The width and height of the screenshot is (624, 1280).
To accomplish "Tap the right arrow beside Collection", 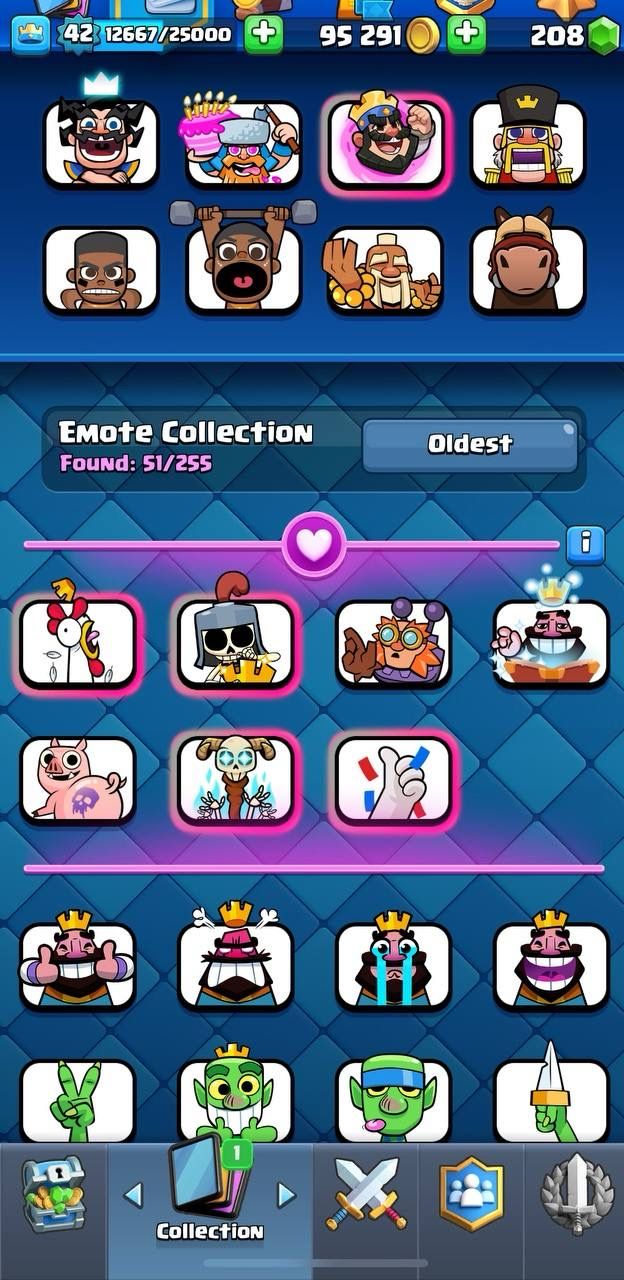I will click(x=286, y=1194).
